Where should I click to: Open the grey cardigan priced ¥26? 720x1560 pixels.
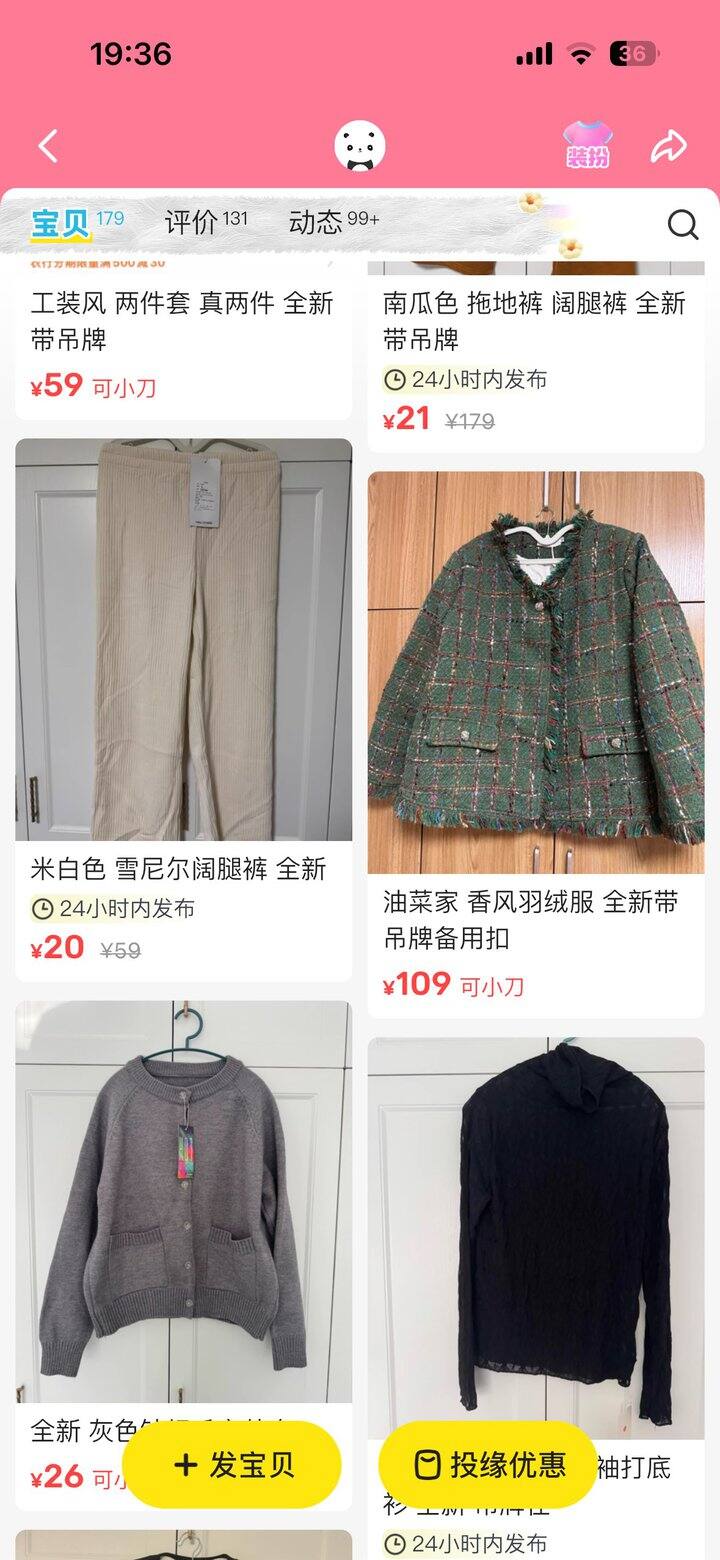click(183, 1200)
